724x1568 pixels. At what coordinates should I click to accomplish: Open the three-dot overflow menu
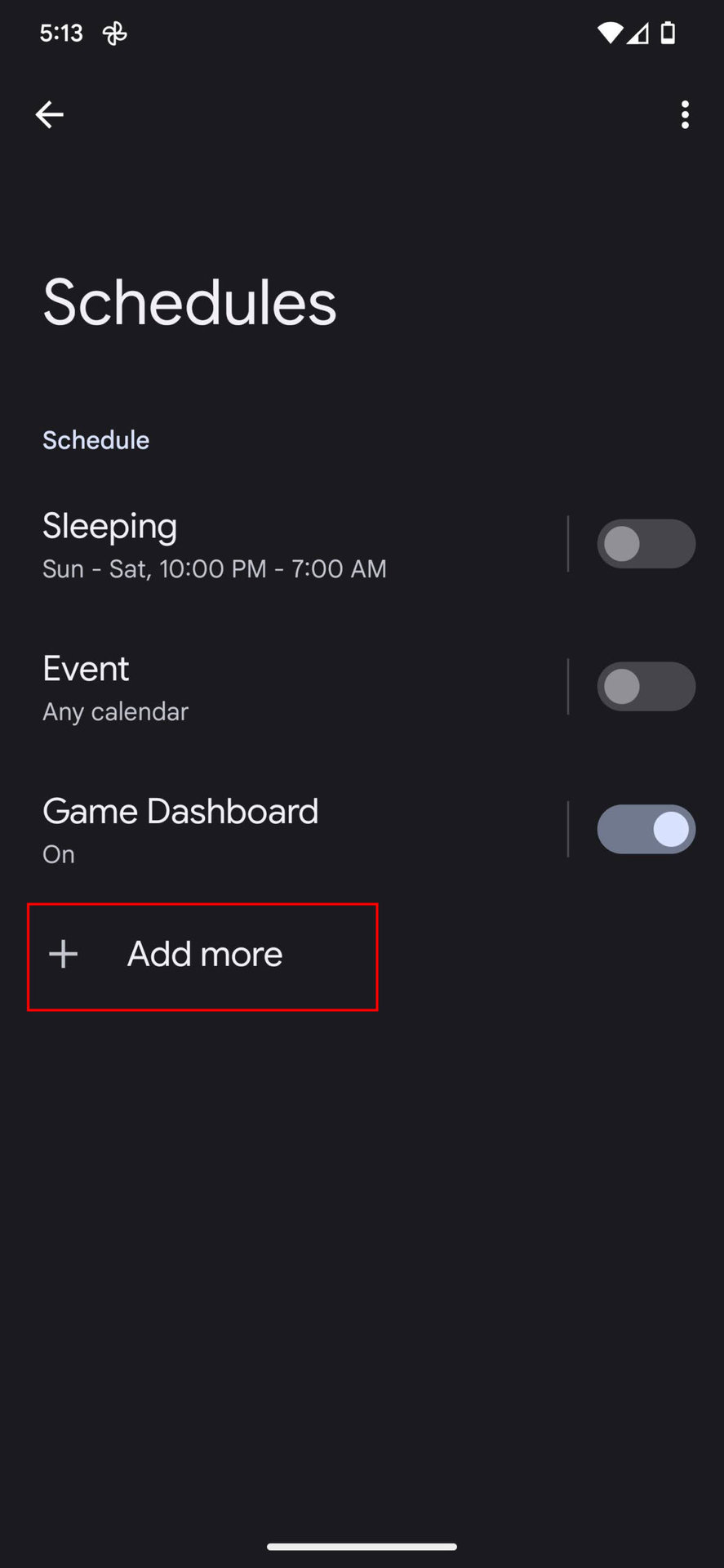tap(684, 114)
